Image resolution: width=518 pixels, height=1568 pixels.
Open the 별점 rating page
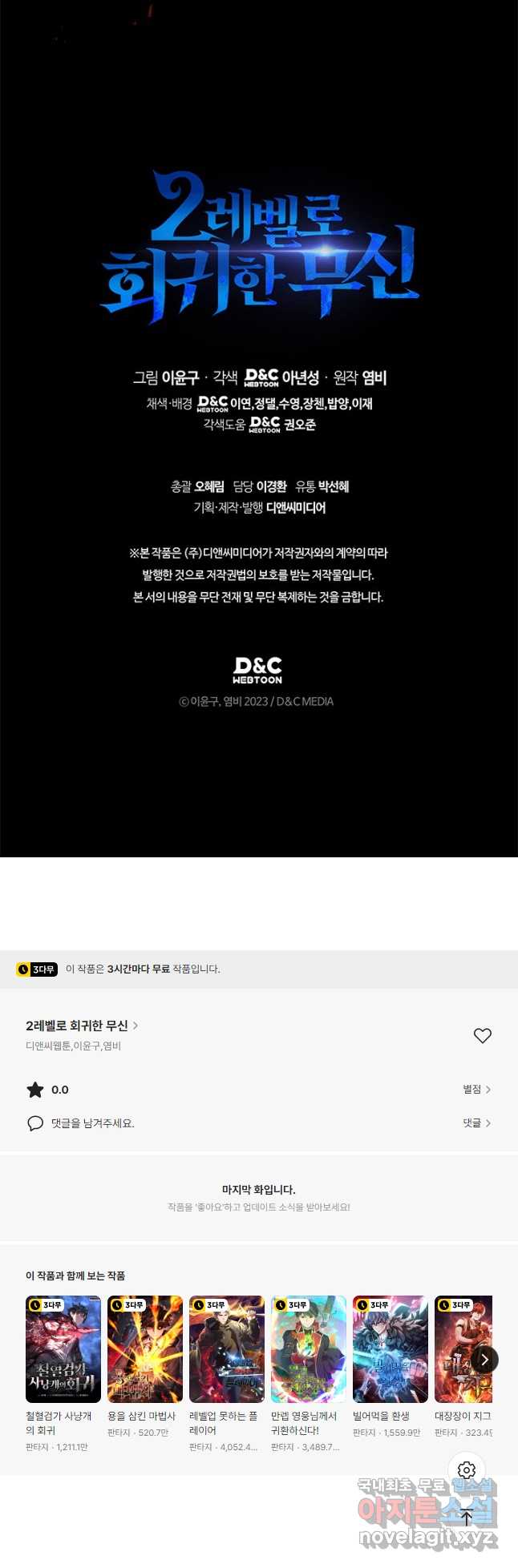tap(476, 1090)
